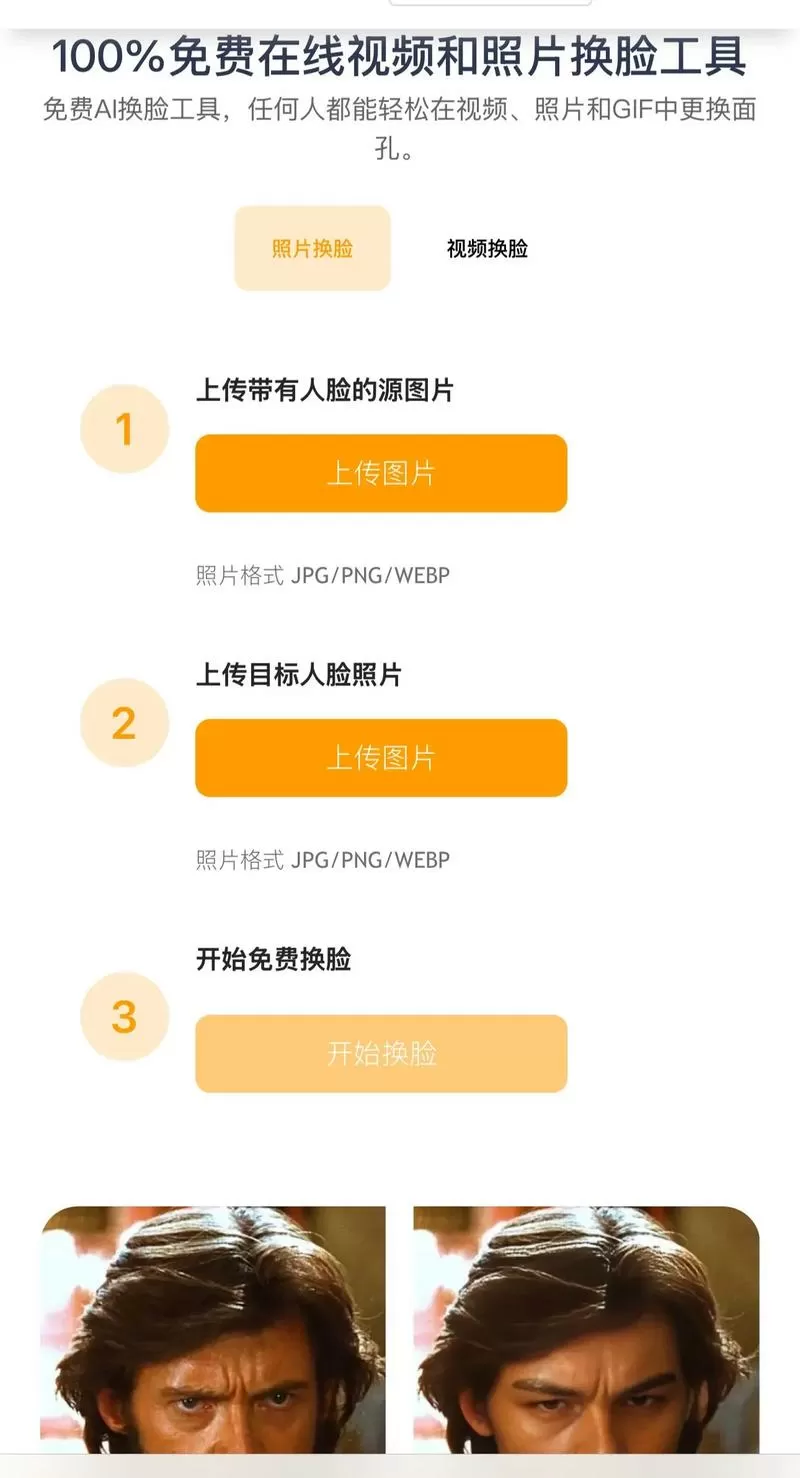Click first 照片格式 JPG/PNG/WEBP text

coord(322,575)
